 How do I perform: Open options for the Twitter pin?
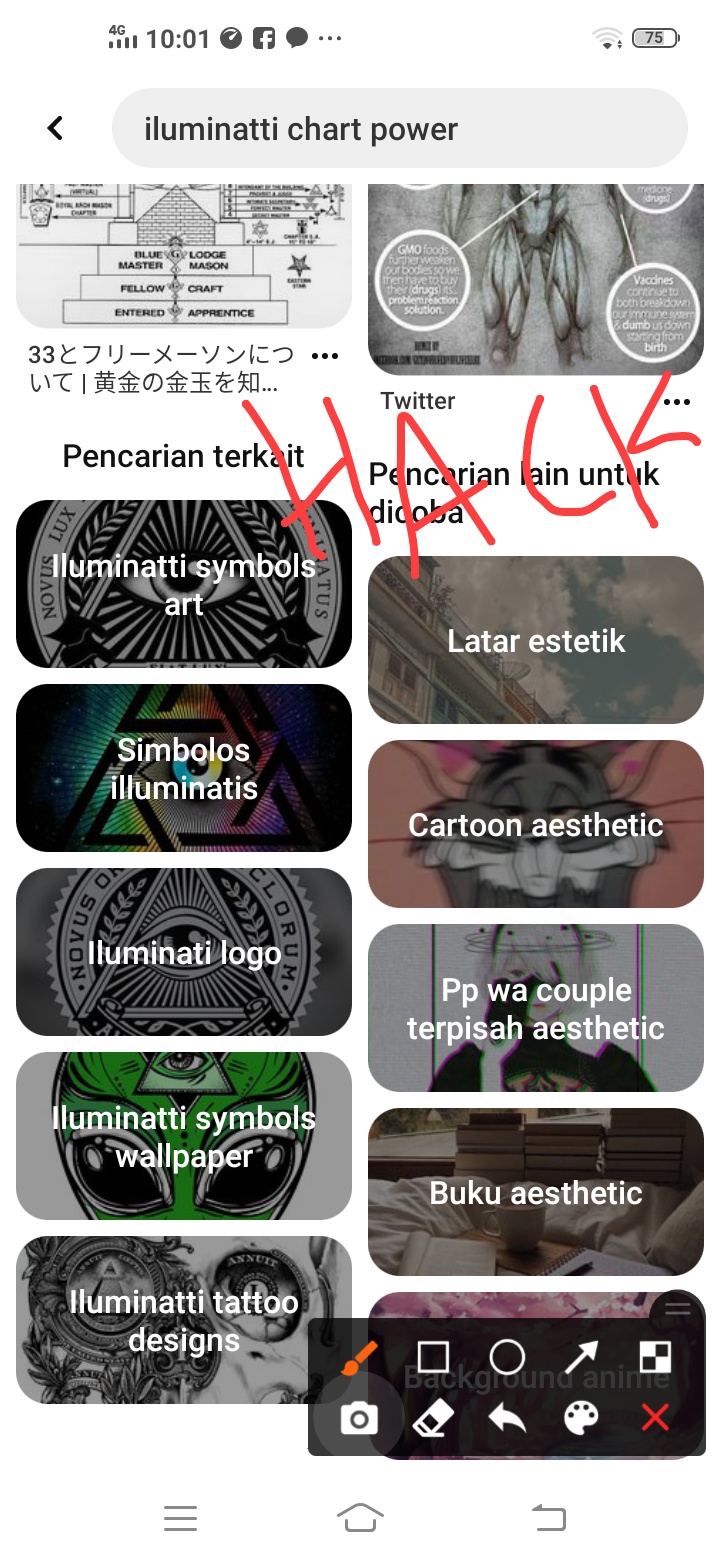(x=677, y=402)
